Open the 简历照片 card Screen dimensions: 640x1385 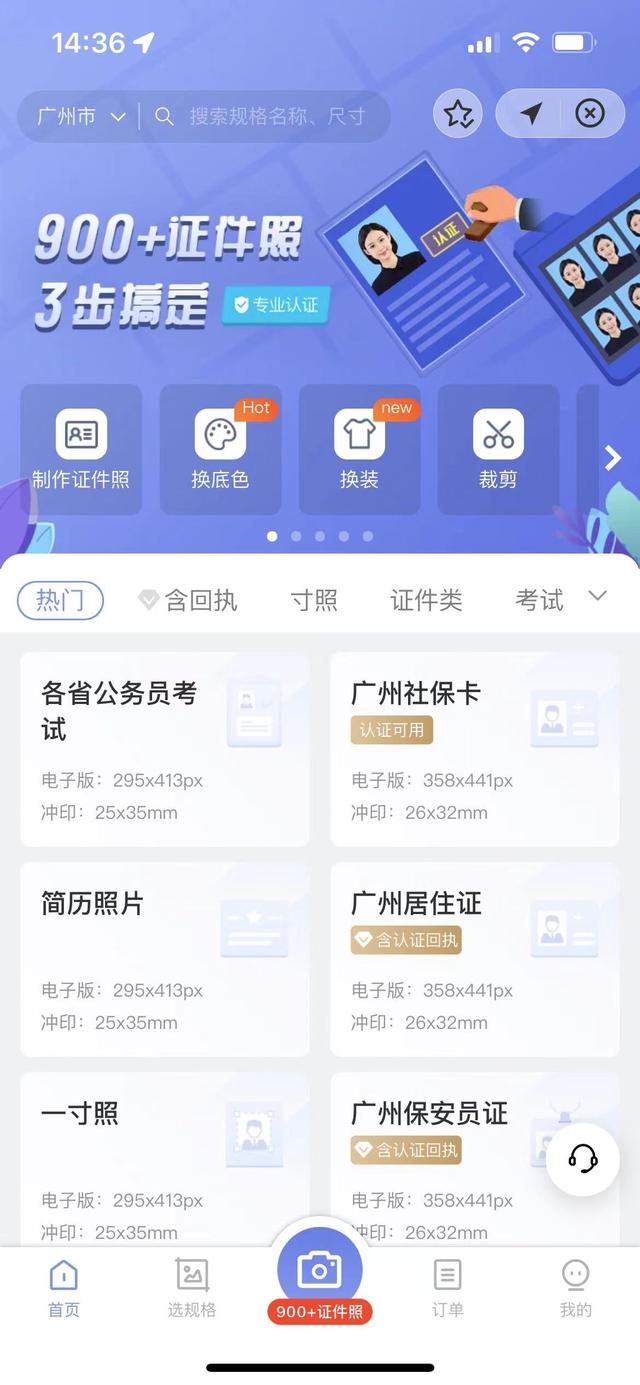click(x=165, y=960)
